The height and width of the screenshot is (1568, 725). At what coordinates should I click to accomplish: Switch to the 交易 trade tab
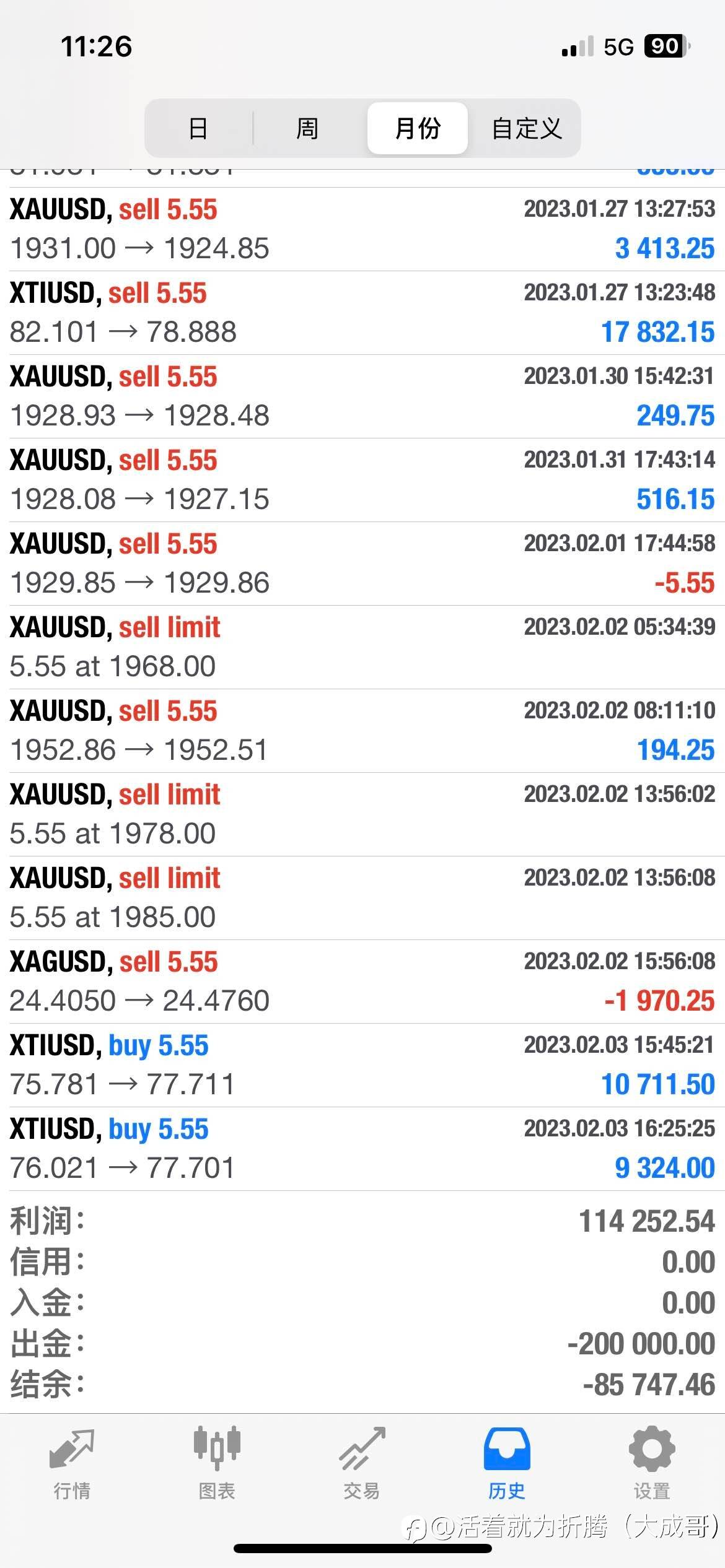(x=362, y=1464)
